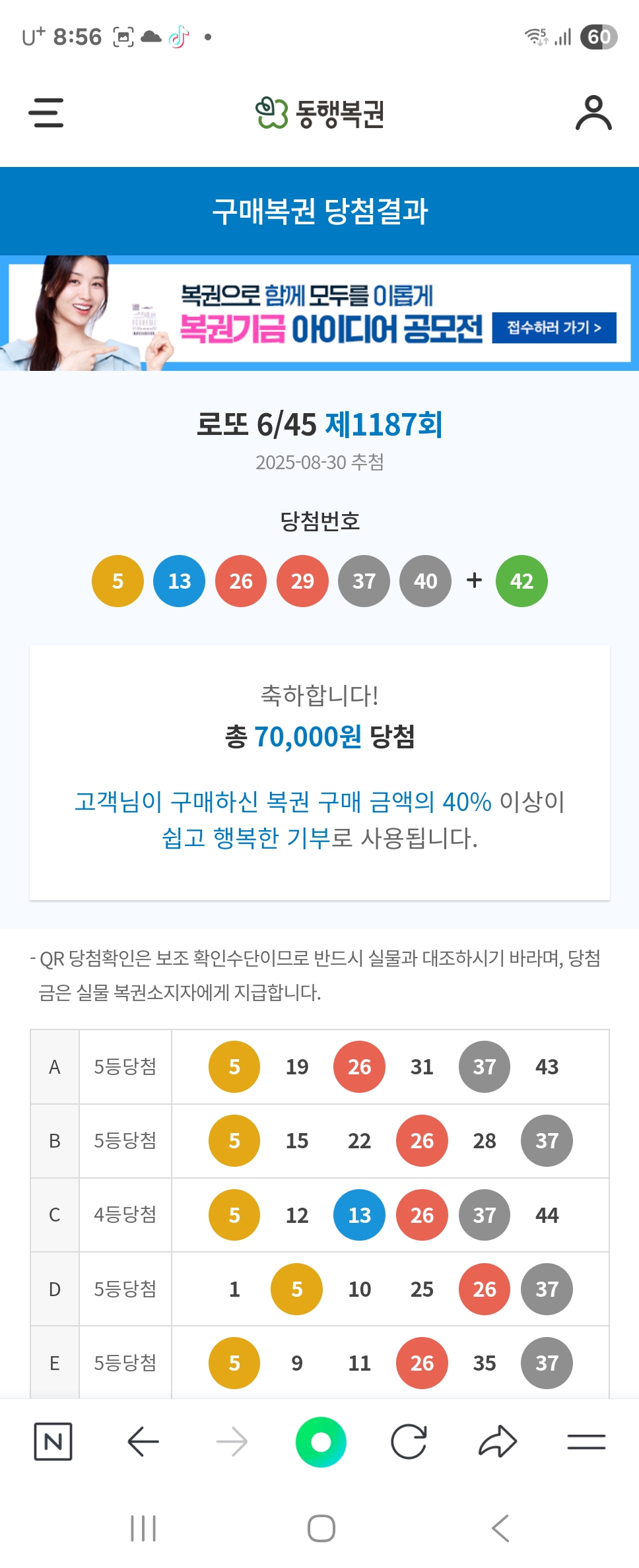Reload the current page
Image resolution: width=639 pixels, height=1568 pixels.
[409, 1442]
